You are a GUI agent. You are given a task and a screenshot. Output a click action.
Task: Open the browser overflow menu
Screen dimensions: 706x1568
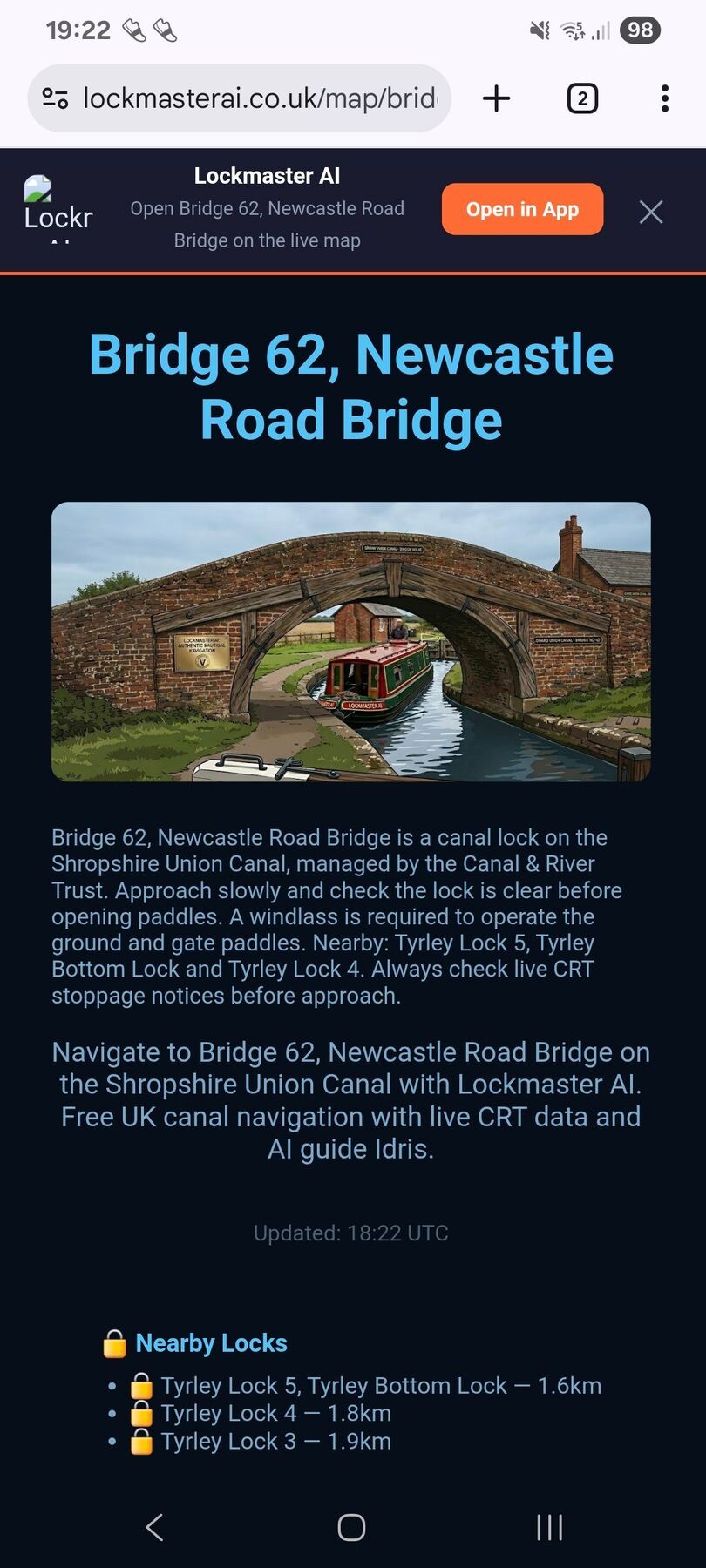click(x=664, y=98)
